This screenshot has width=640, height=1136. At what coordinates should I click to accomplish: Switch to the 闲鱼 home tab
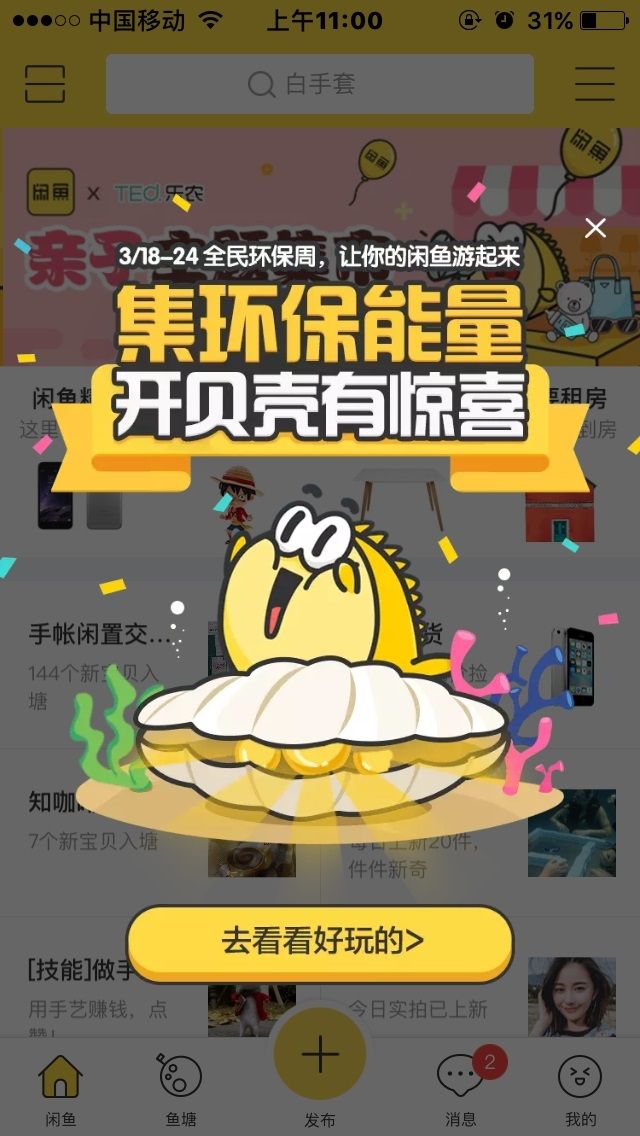(60, 1088)
